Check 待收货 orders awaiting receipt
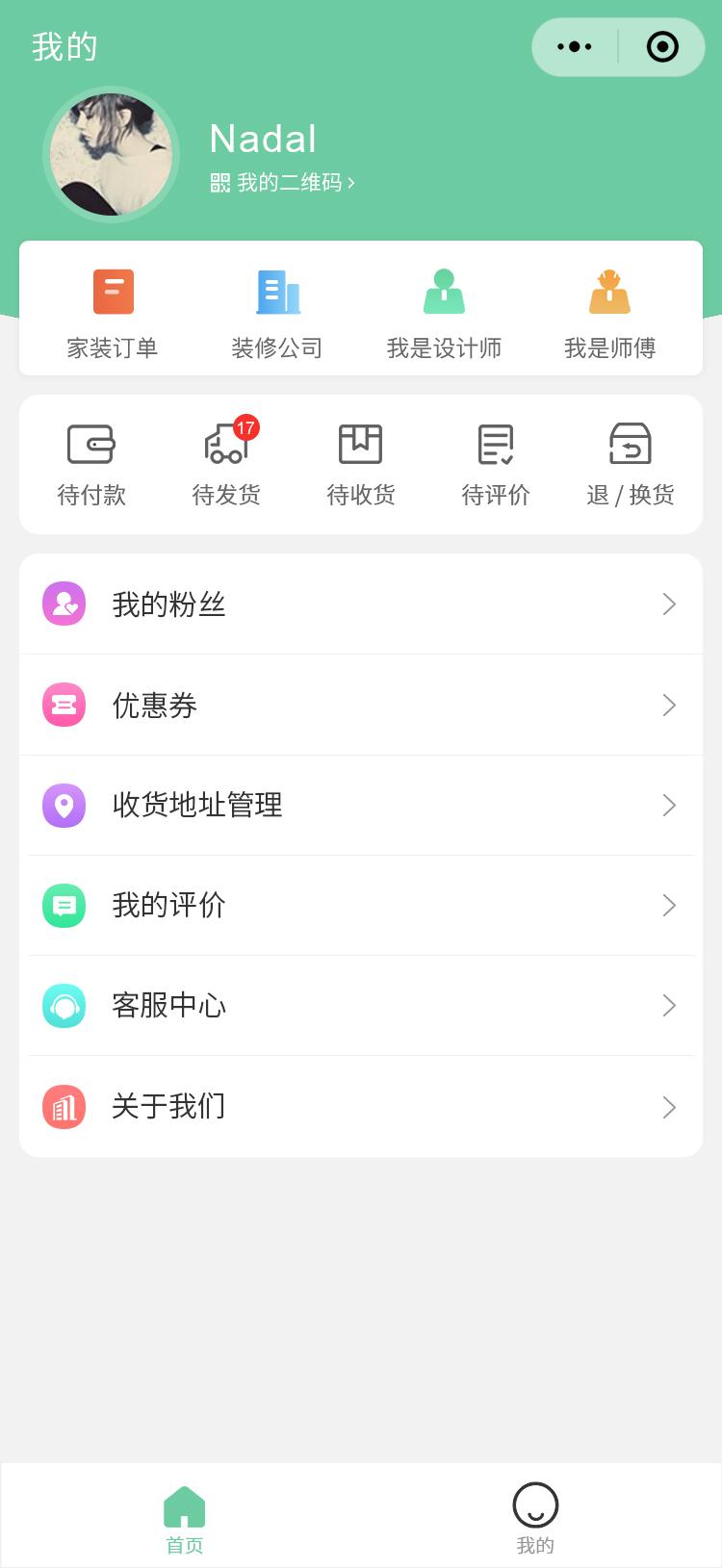Screen dimensions: 722x1568 (x=361, y=465)
